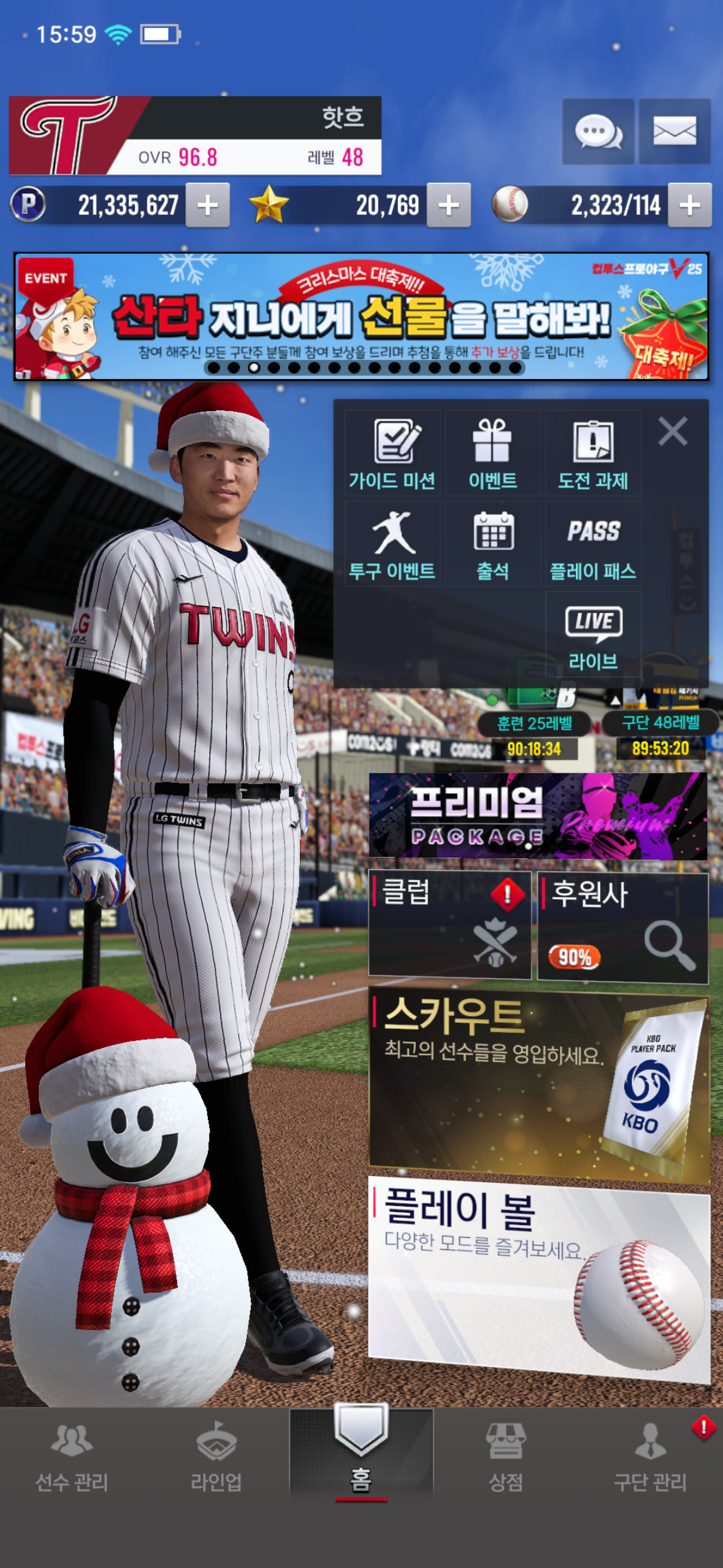The height and width of the screenshot is (1568, 723).
Task: Open the Santa Genie Christmas event banner
Action: (361, 317)
